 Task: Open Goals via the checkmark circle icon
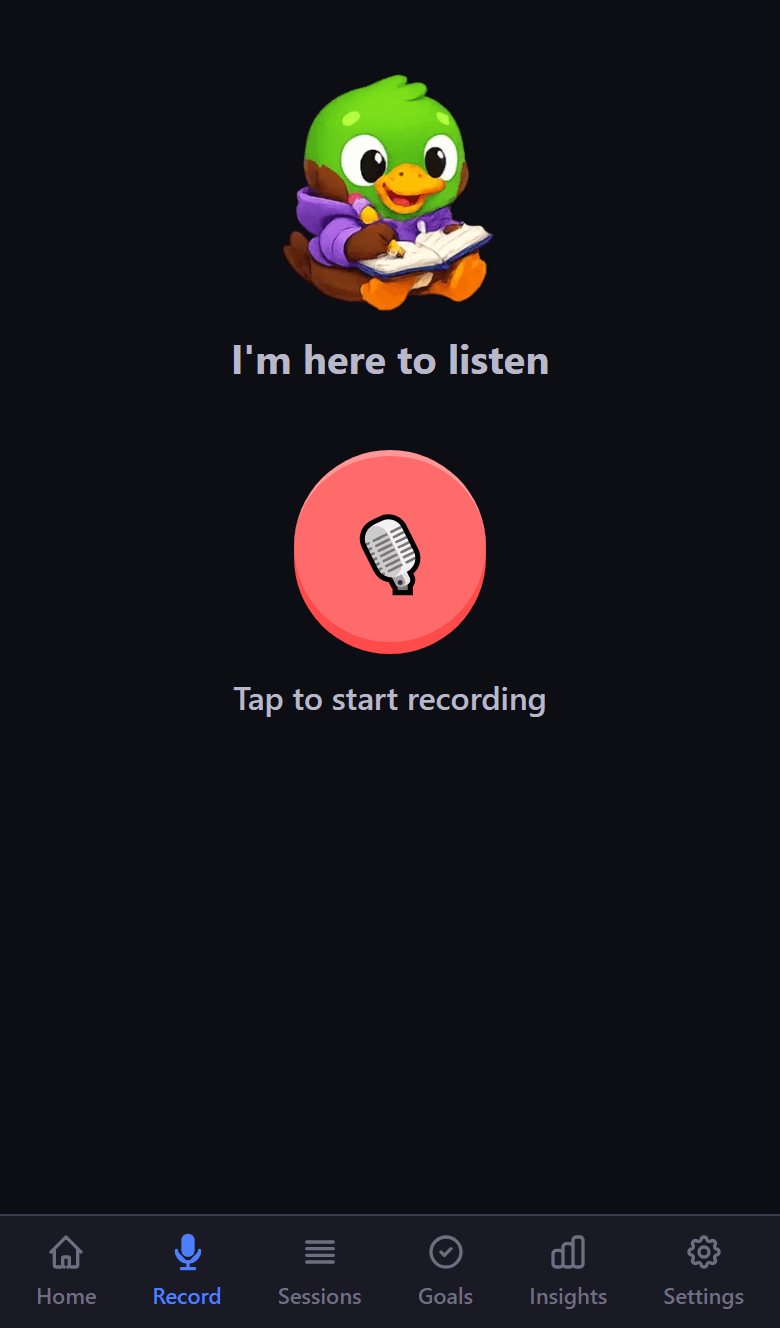click(x=445, y=1250)
